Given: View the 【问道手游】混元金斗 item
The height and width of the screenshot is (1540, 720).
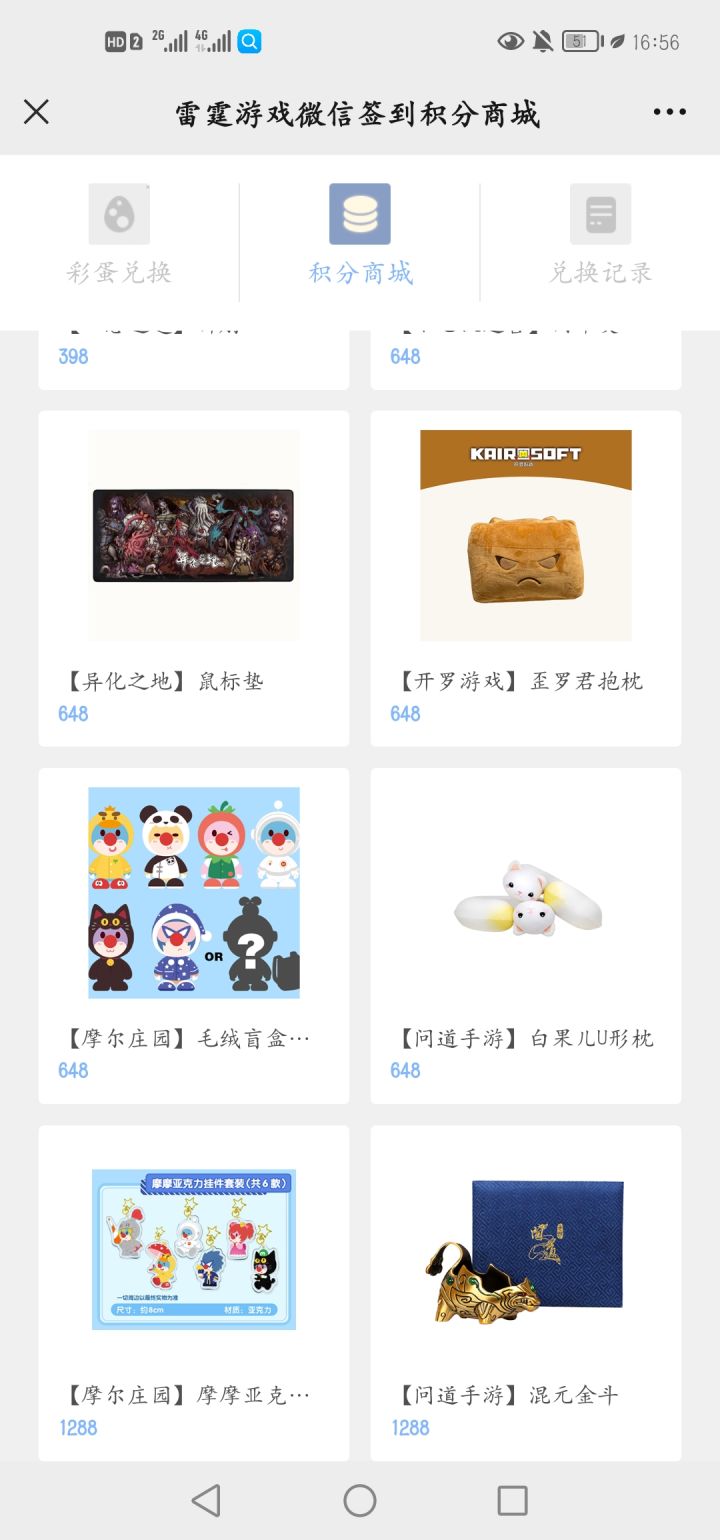Looking at the screenshot, I should pyautogui.click(x=526, y=1292).
